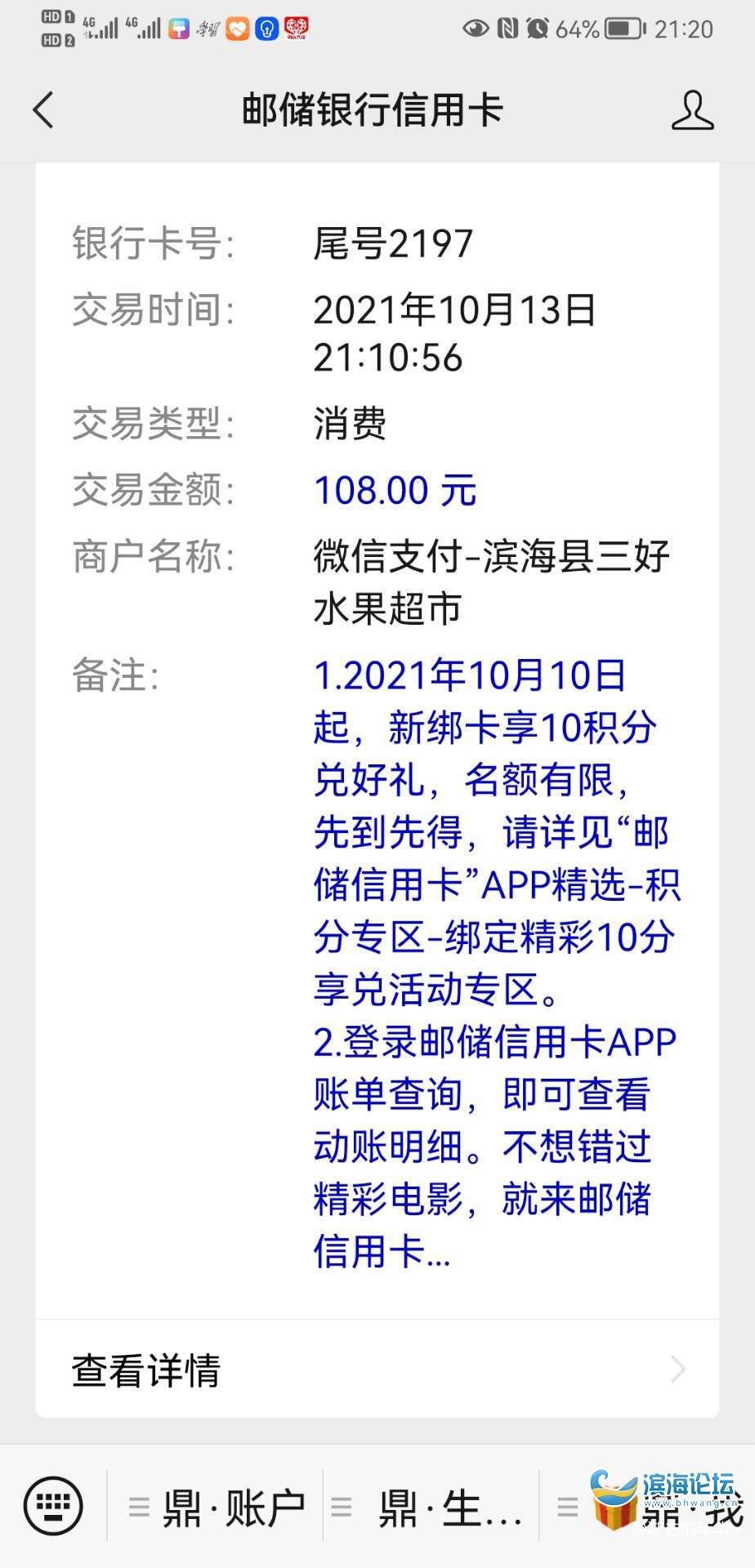Viewport: 755px width, 1568px height.
Task: Open 查看详情 for this transaction
Action: point(377,1370)
